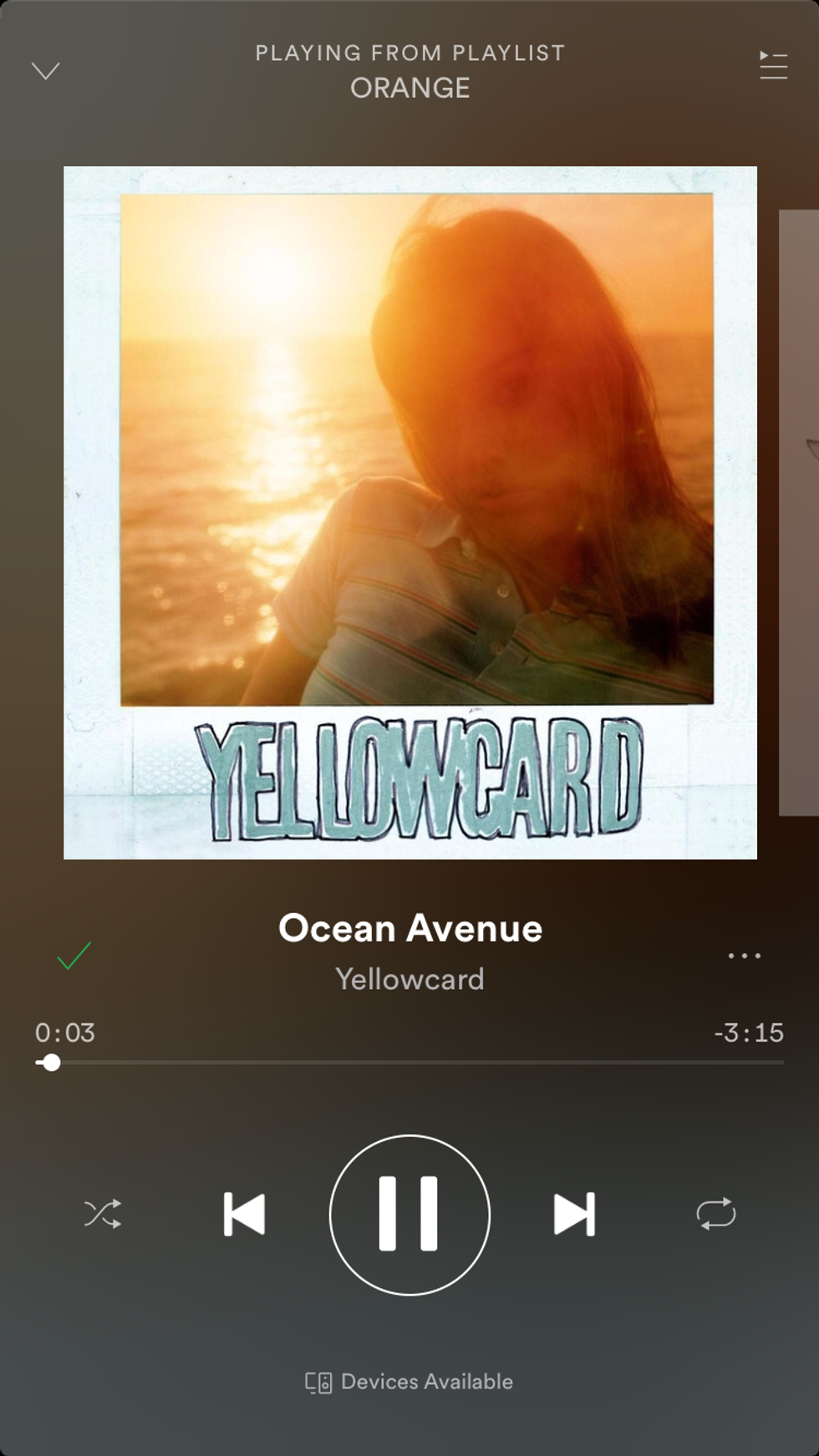Skip to the next track

pyautogui.click(x=574, y=1214)
